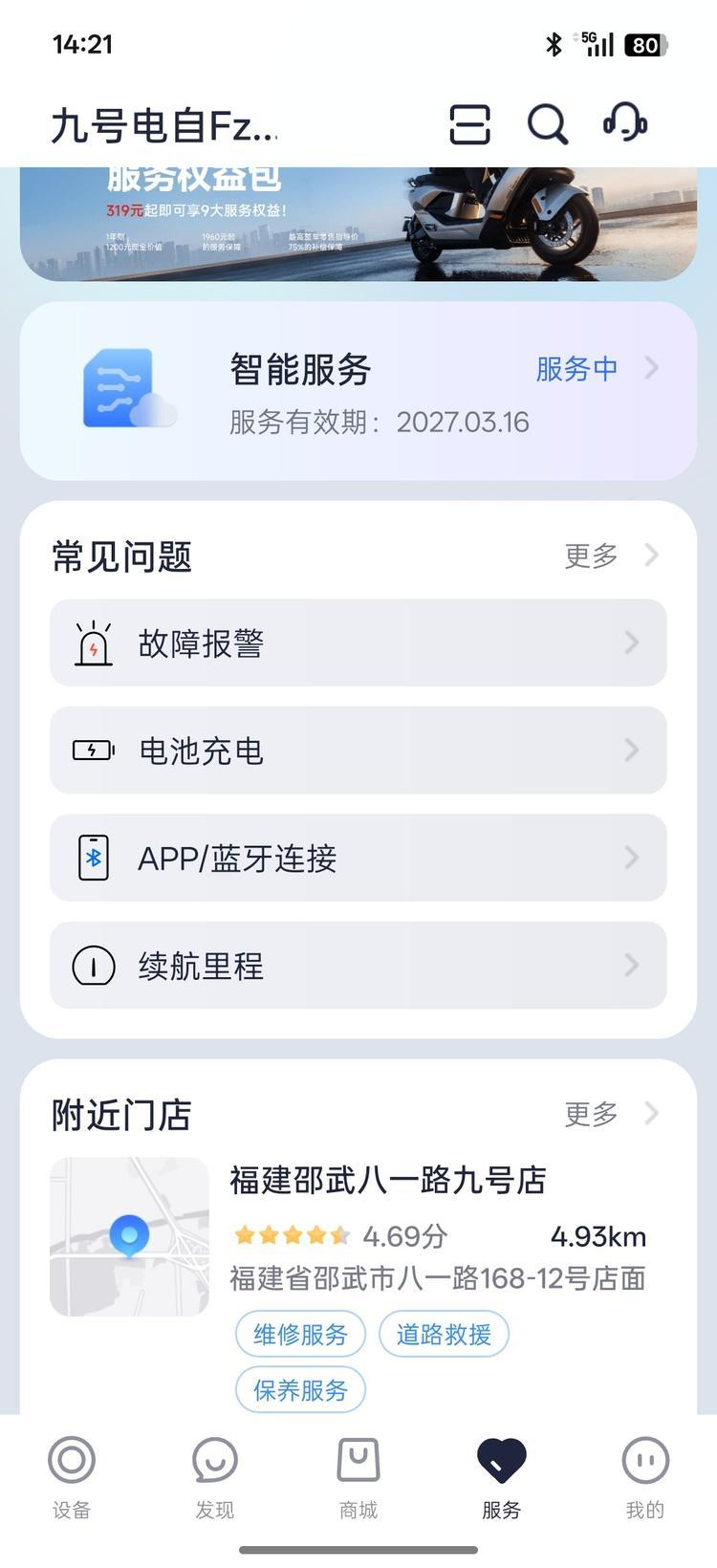717x1568 pixels.
Task: Open the 智能服务 card
Action: coord(358,392)
